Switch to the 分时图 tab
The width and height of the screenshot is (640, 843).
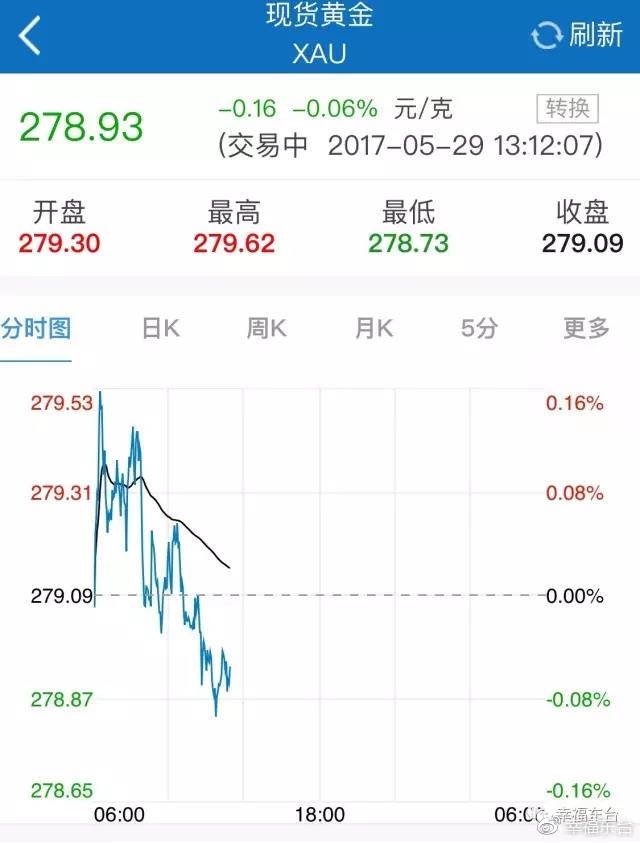pos(36,328)
